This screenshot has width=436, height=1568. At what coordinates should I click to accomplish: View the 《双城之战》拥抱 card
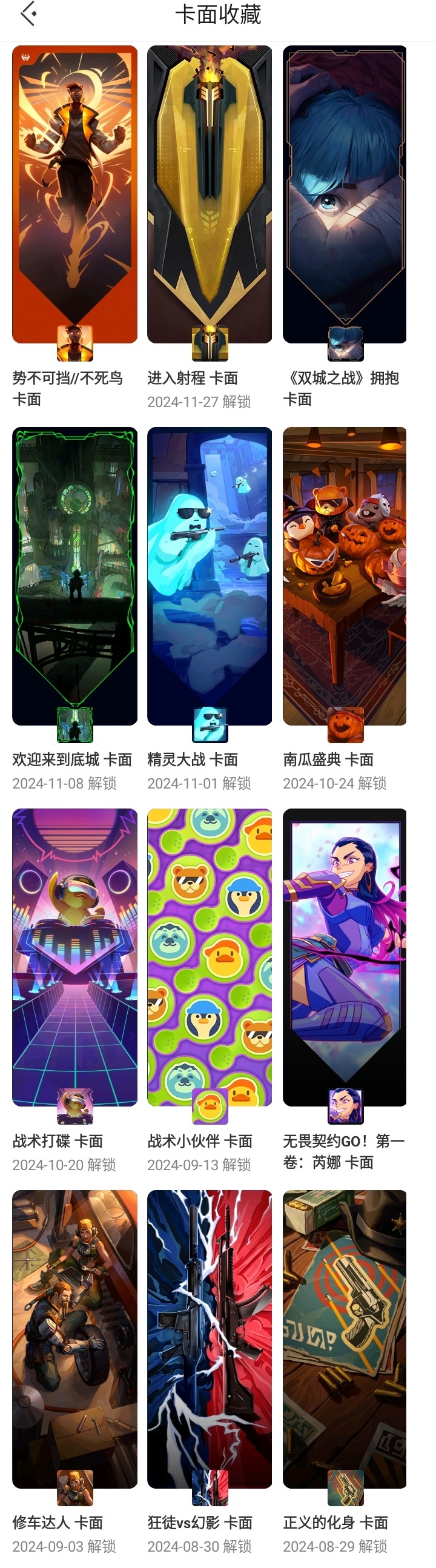345,195
